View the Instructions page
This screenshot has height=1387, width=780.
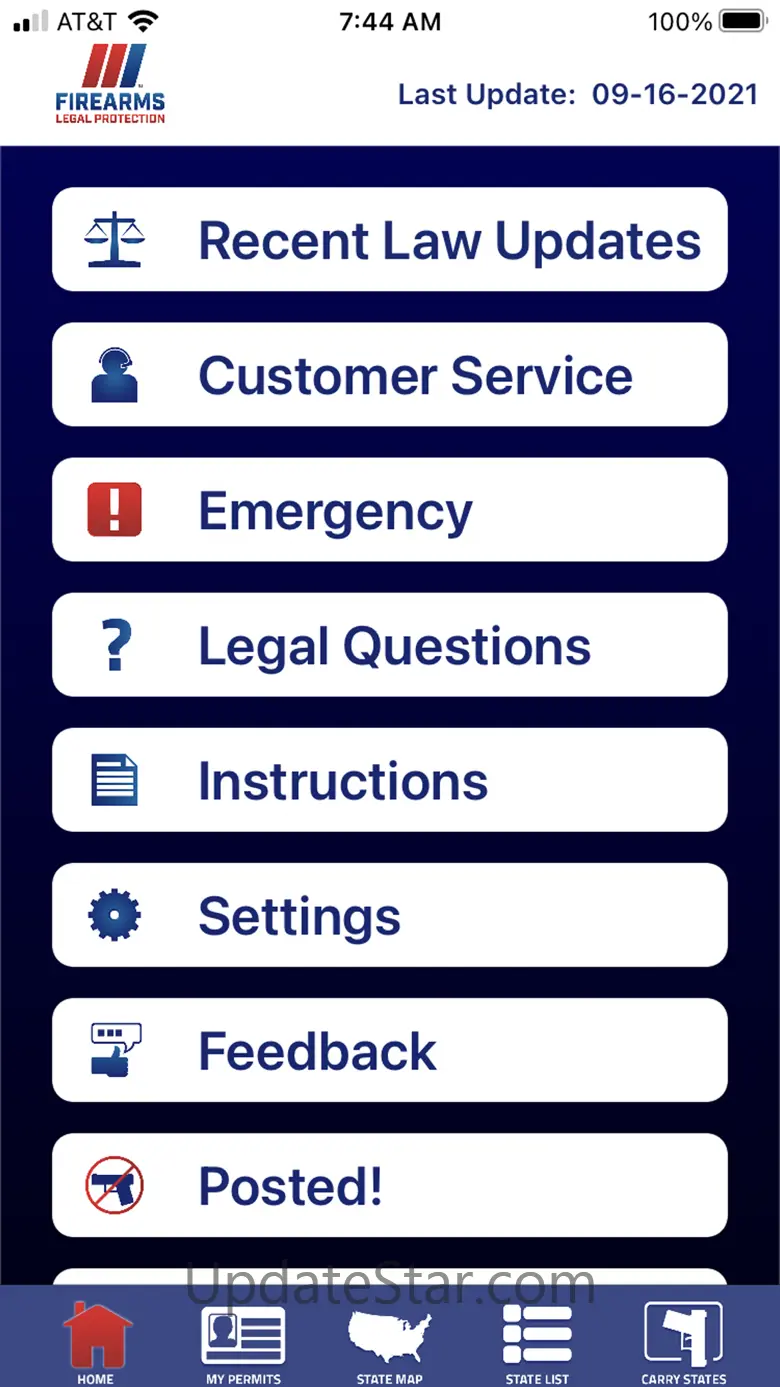[390, 780]
